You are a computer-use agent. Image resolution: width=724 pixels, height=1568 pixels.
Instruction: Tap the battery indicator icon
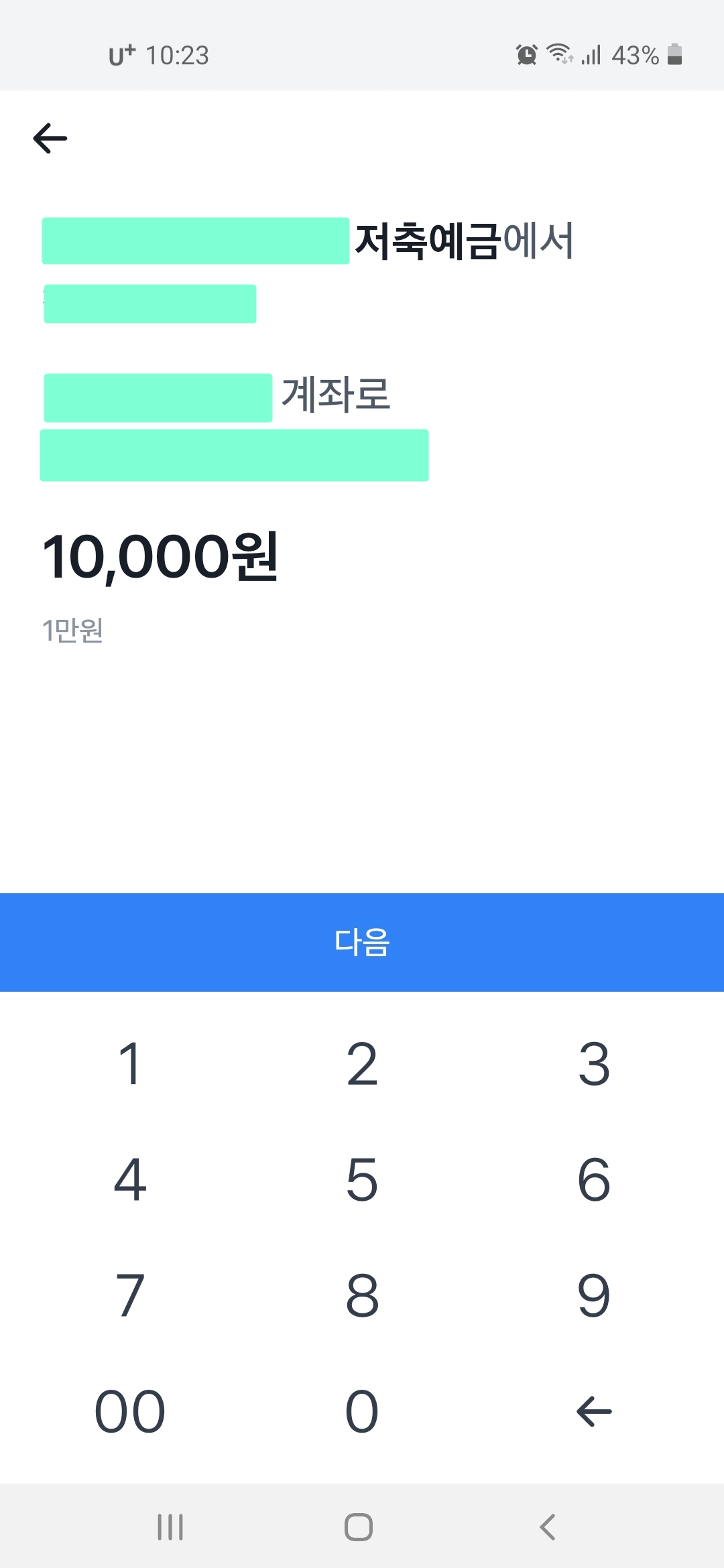click(675, 55)
